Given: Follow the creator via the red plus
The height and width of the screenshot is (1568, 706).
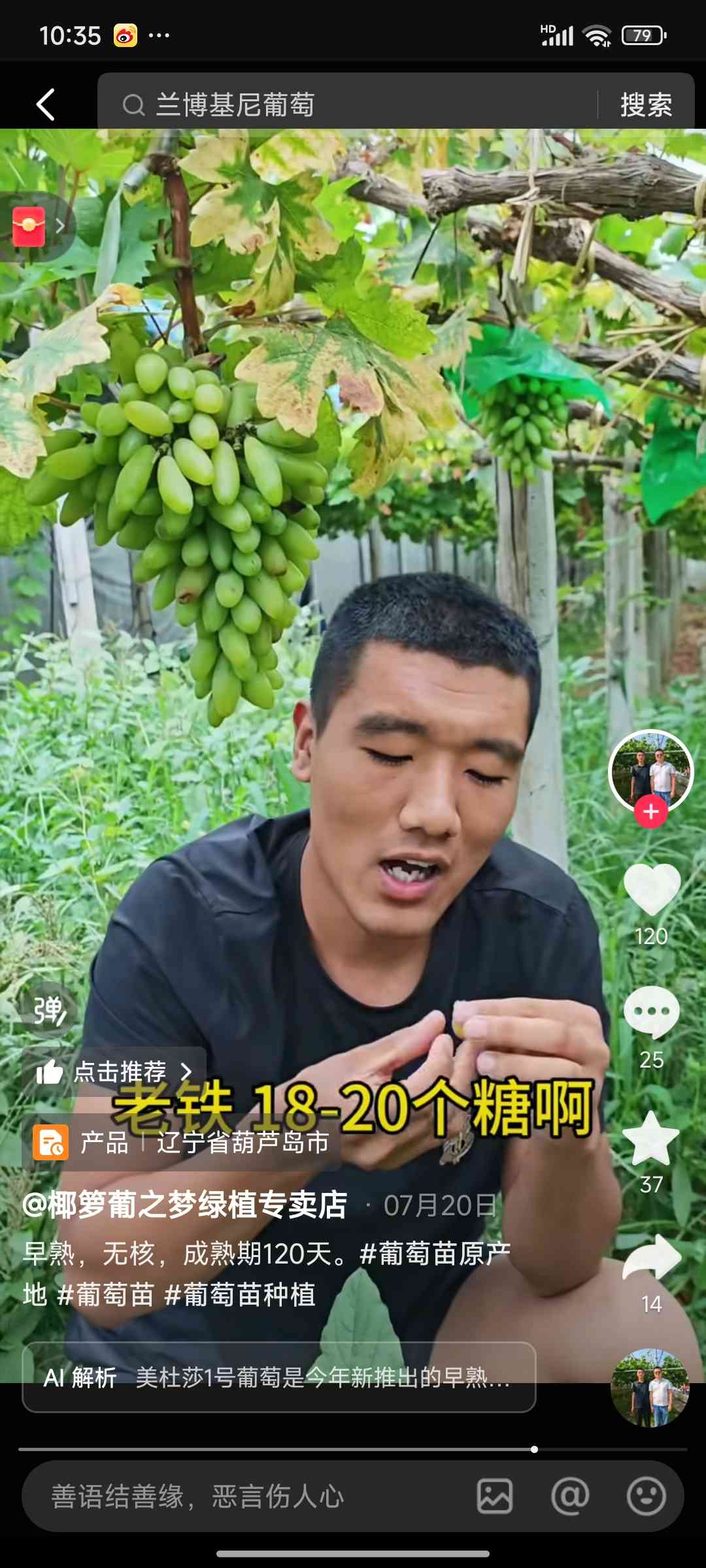Looking at the screenshot, I should point(650,812).
